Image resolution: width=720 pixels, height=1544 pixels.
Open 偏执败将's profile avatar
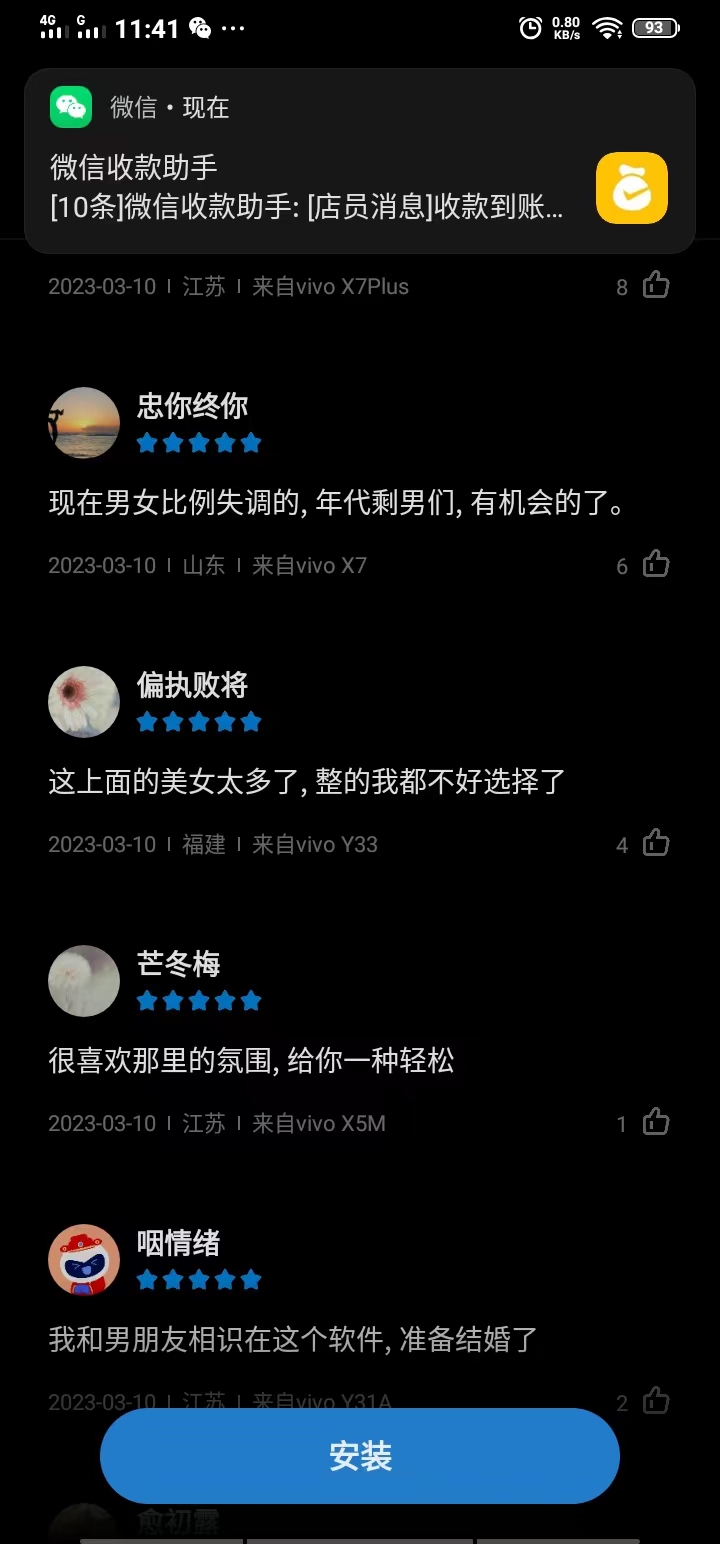84,701
